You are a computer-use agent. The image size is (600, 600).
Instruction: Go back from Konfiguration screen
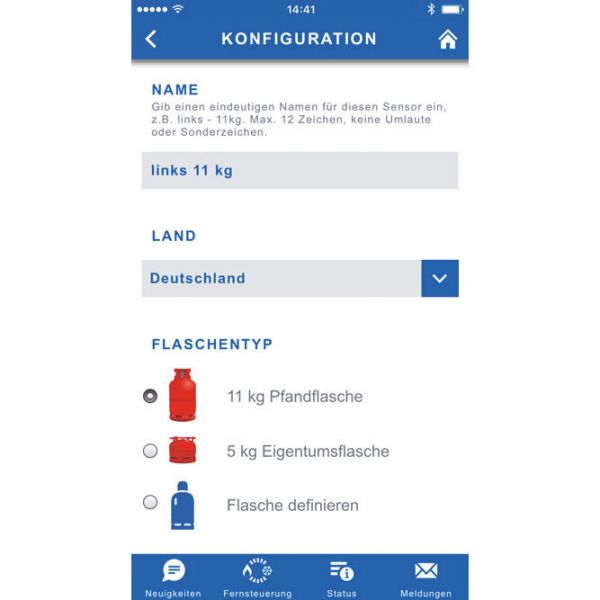click(x=151, y=39)
